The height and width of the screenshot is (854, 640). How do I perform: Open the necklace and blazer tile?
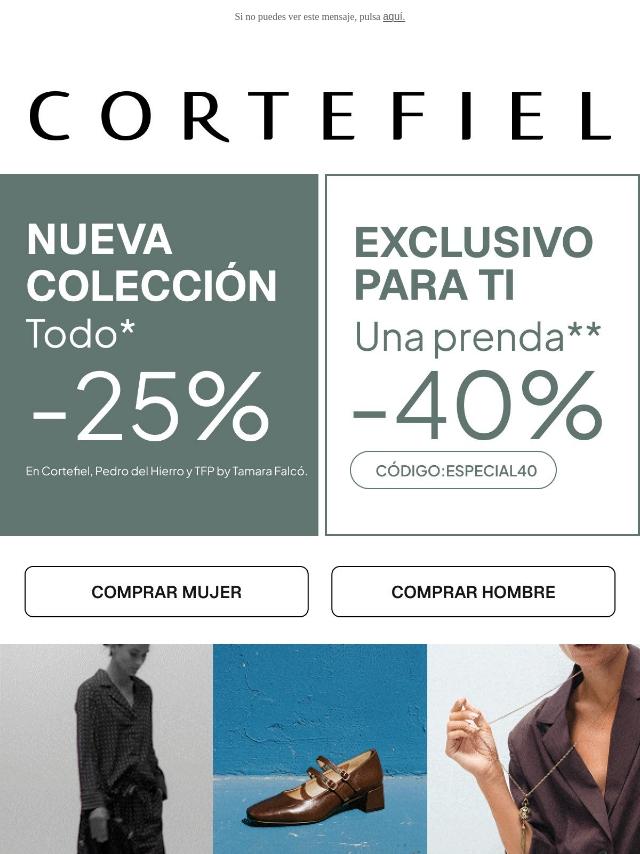point(534,749)
